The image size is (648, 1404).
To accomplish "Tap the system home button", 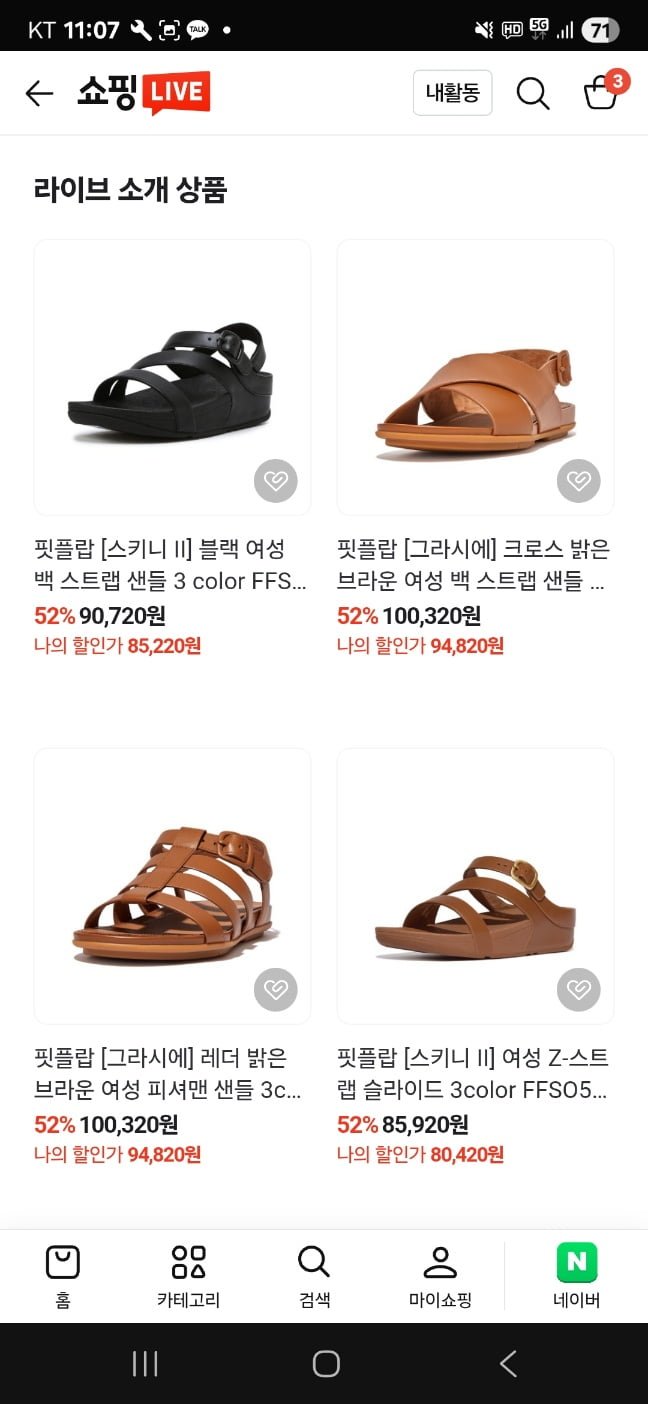I will coord(326,1364).
